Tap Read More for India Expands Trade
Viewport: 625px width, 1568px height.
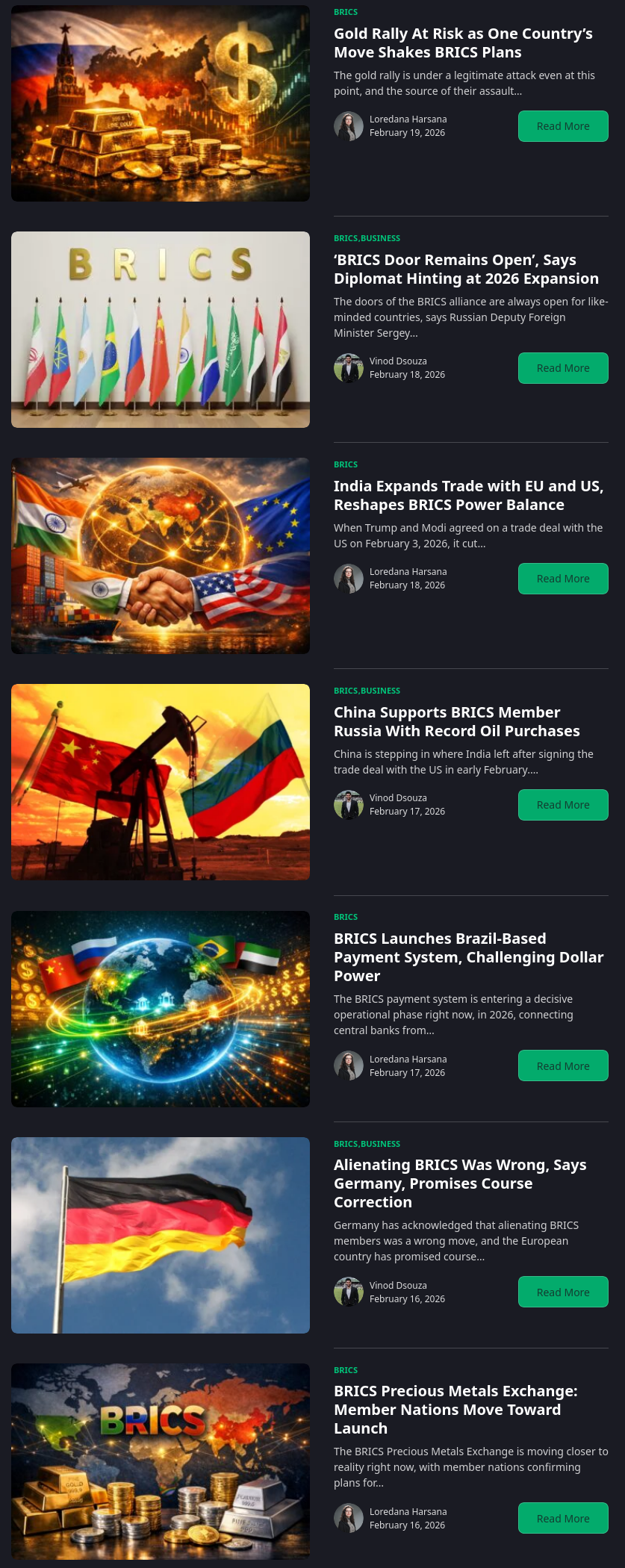(x=563, y=579)
